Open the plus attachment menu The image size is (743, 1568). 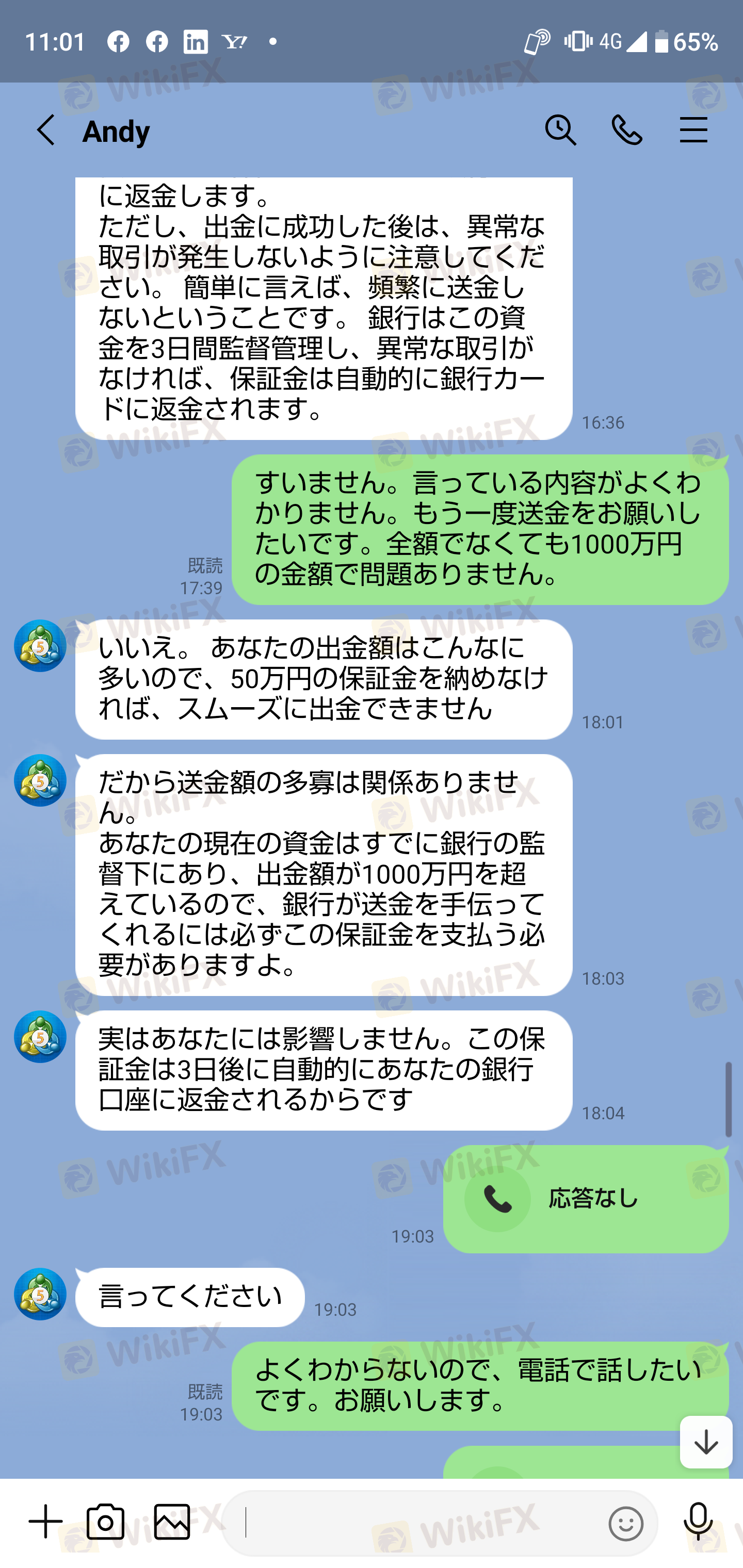click(46, 1522)
